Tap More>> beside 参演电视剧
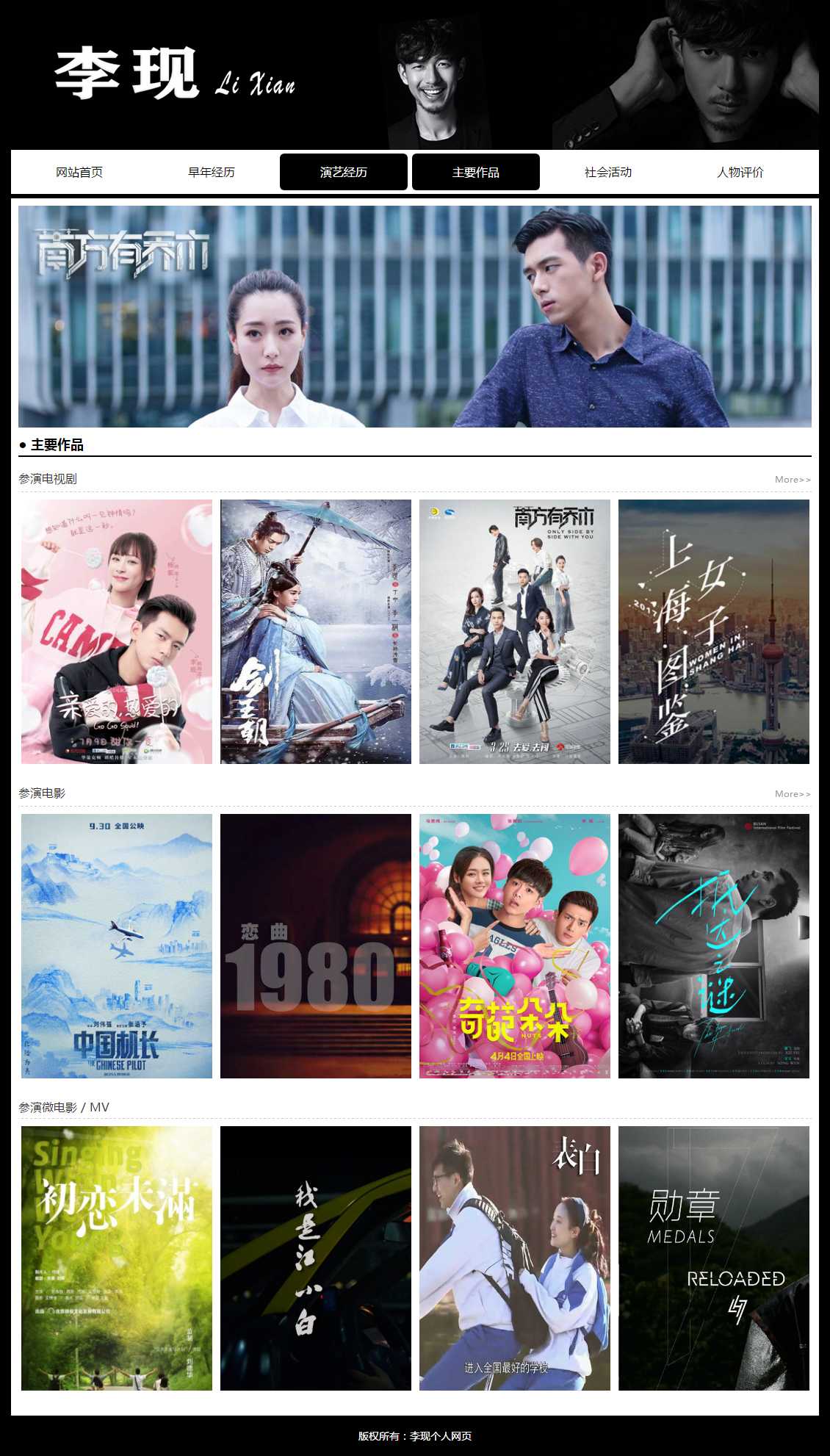The width and height of the screenshot is (830, 1456). tap(793, 480)
